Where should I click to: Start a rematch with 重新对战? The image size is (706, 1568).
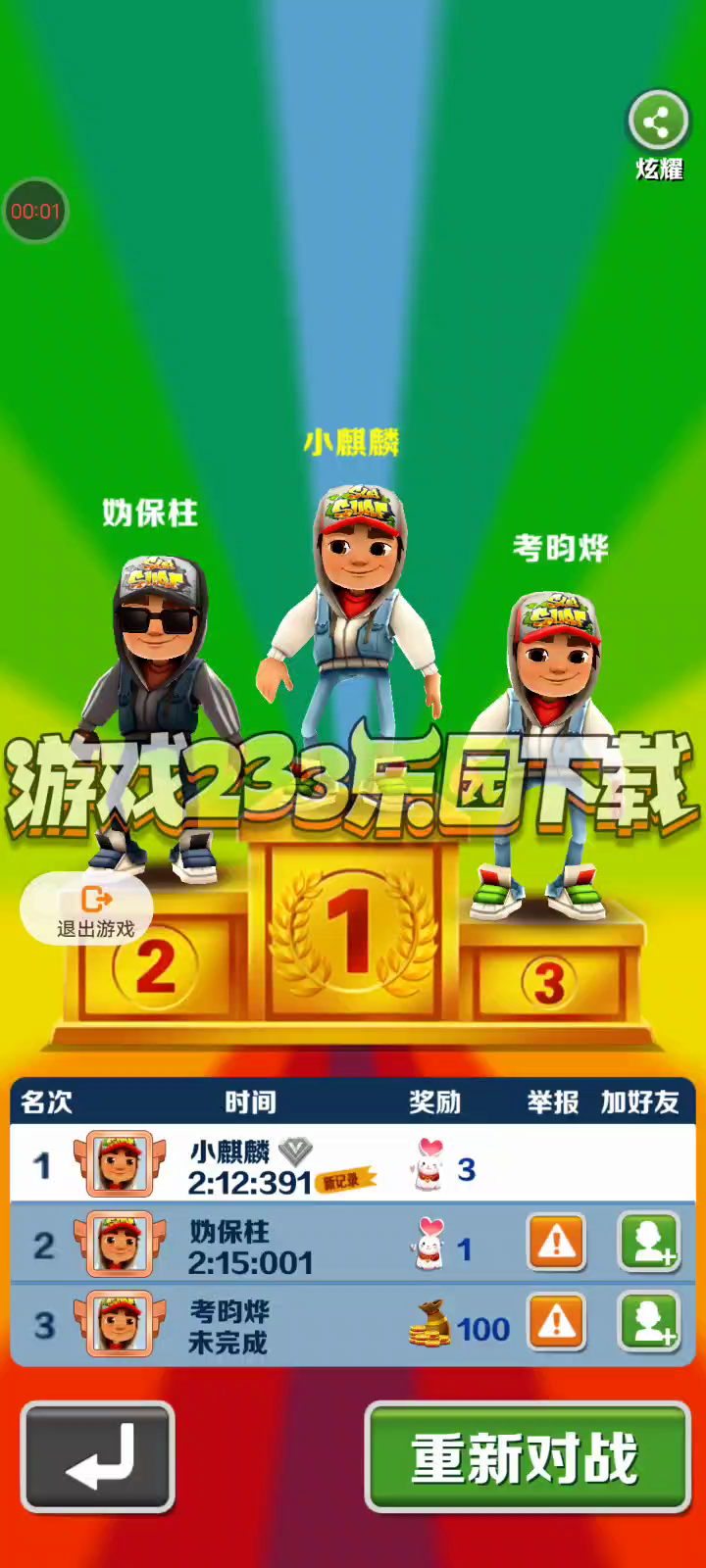pos(528,1457)
